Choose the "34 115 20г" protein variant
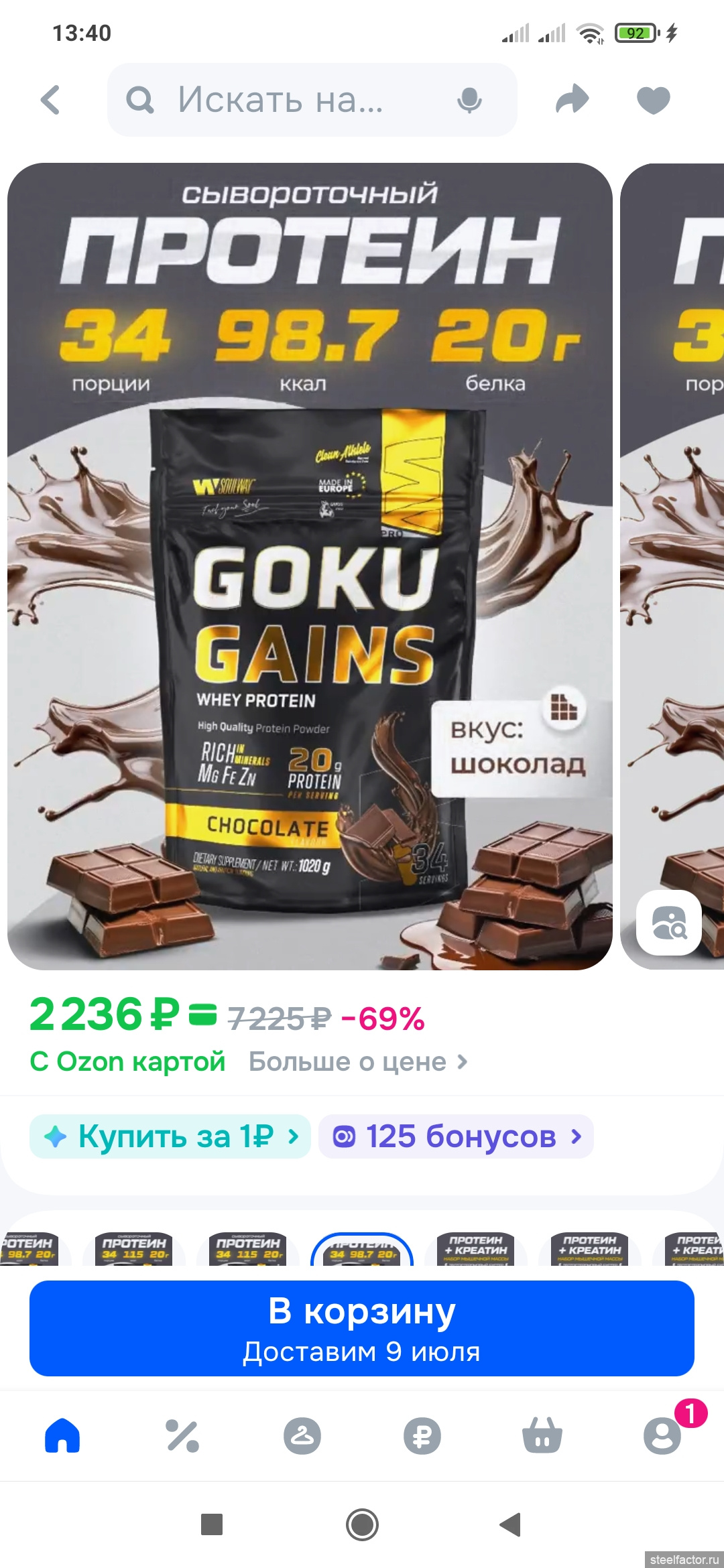The width and height of the screenshot is (724, 1568). click(133, 1248)
